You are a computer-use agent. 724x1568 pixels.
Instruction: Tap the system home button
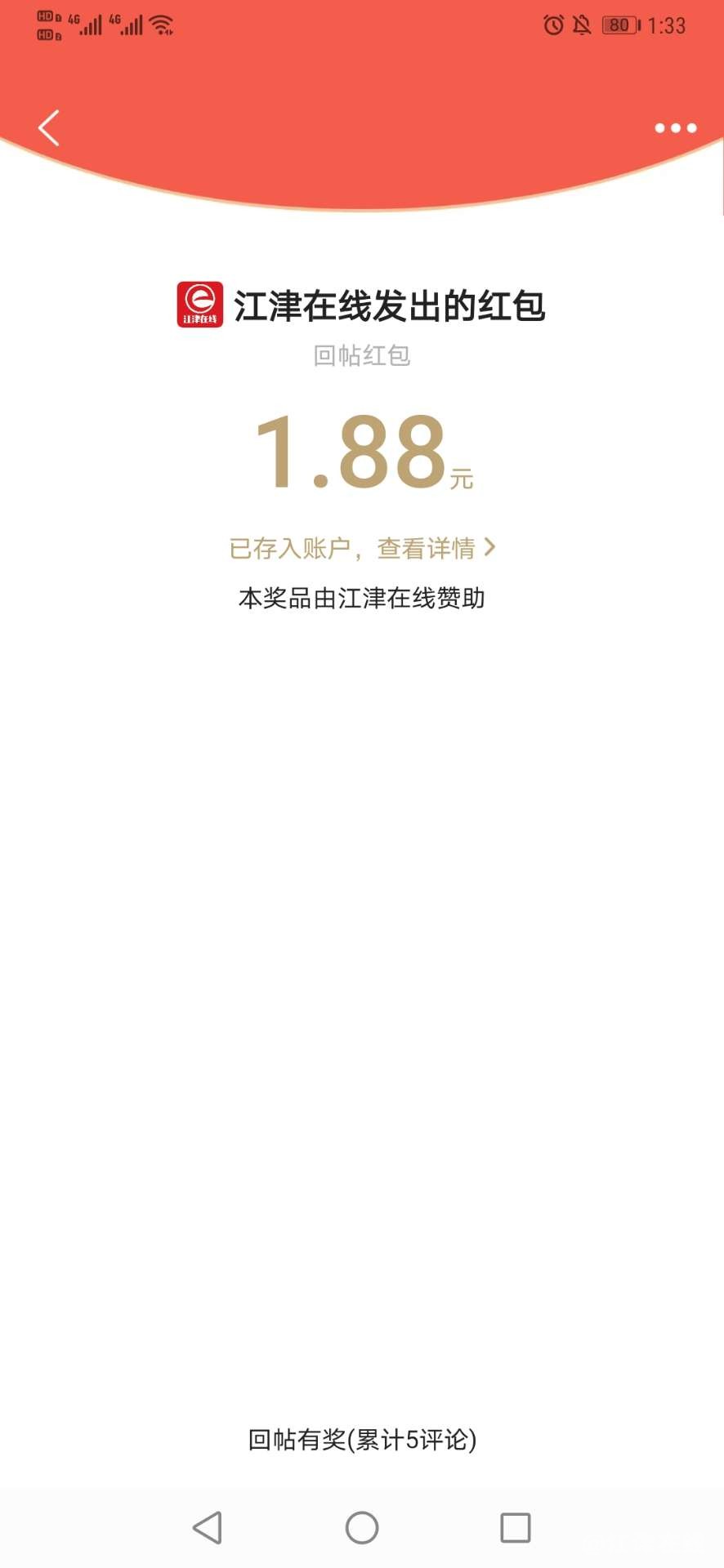click(362, 1527)
